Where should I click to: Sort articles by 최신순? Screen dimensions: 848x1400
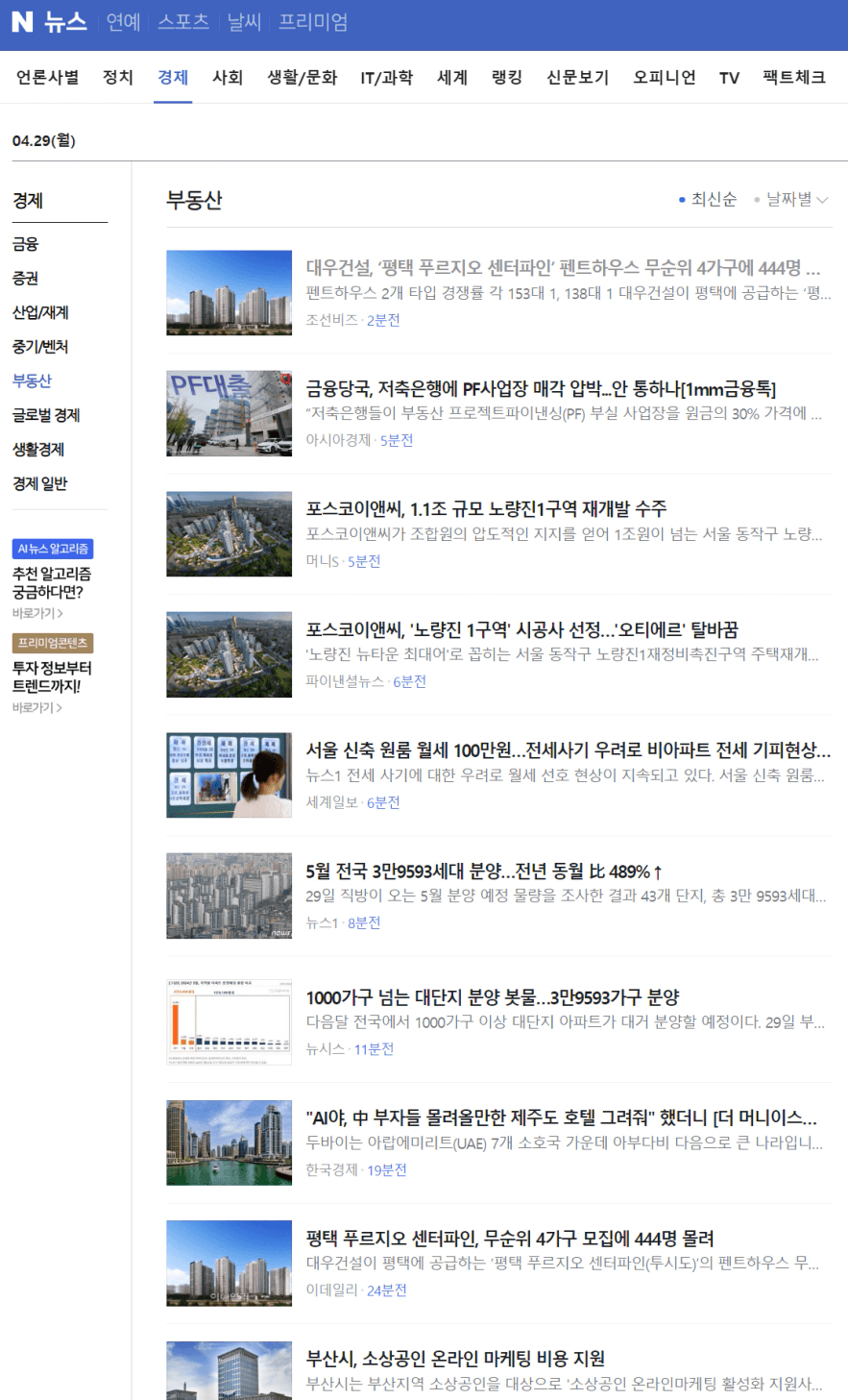[708, 200]
